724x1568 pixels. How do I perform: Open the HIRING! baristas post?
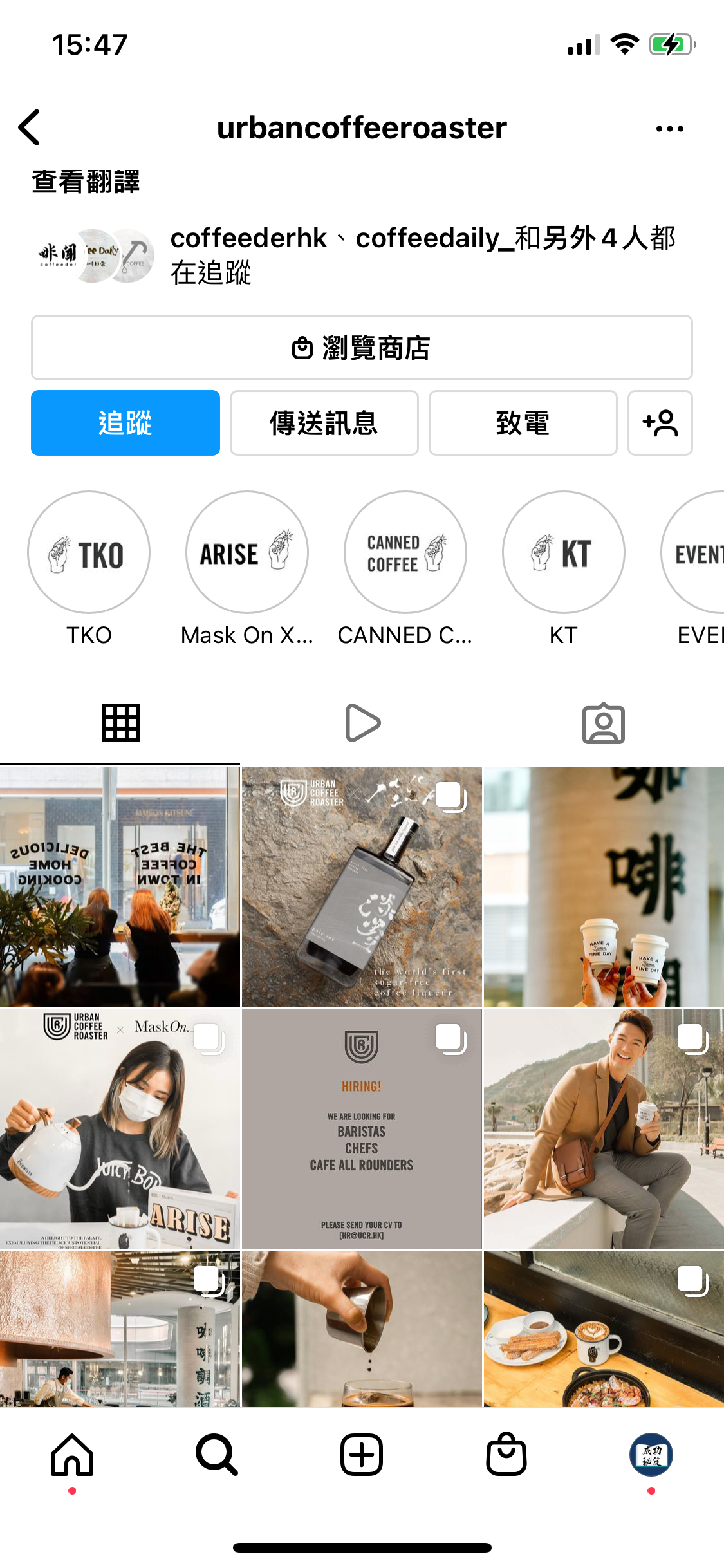(362, 1128)
